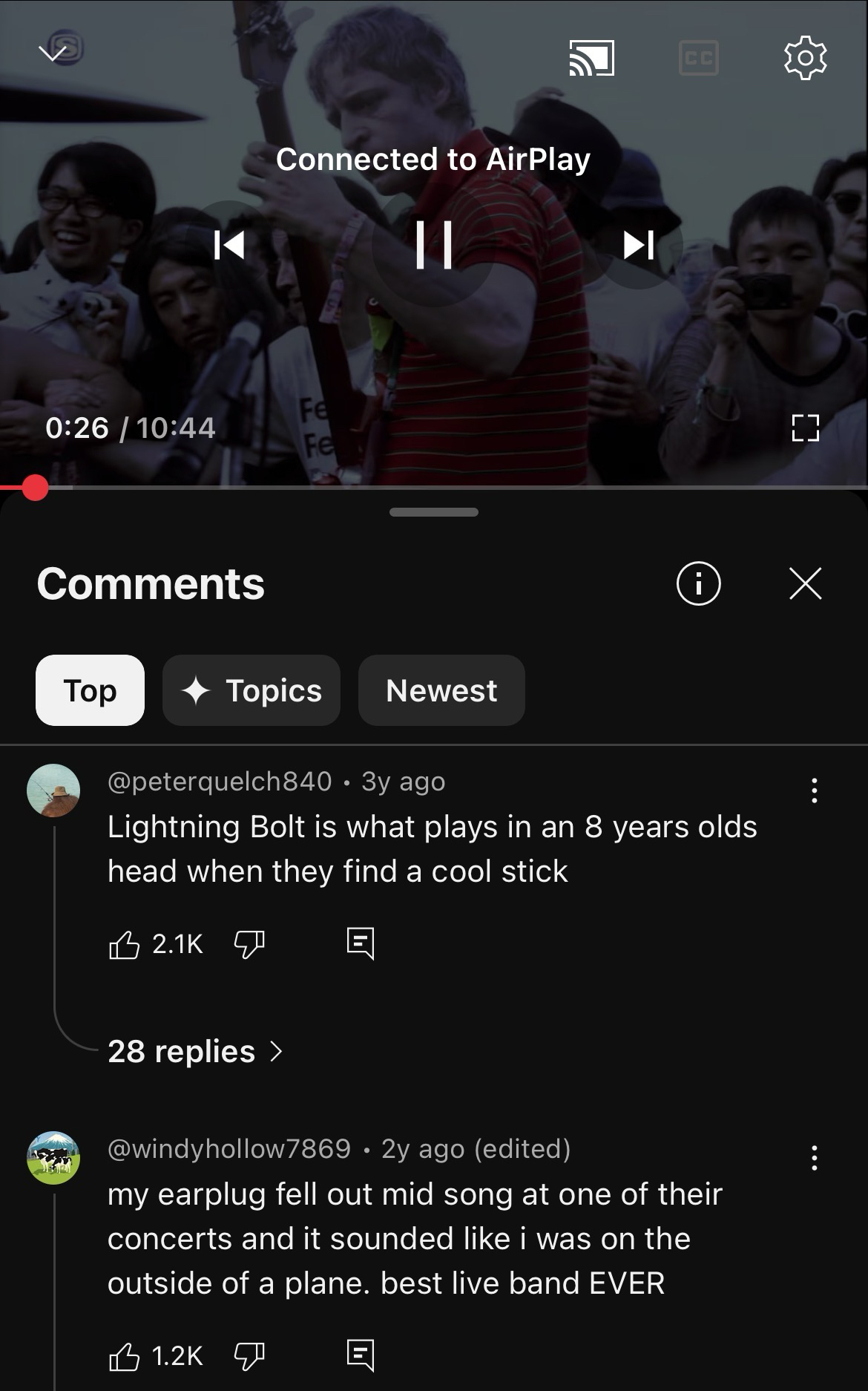Viewport: 868px width, 1391px height.
Task: Open the comments info icon
Action: point(698,583)
